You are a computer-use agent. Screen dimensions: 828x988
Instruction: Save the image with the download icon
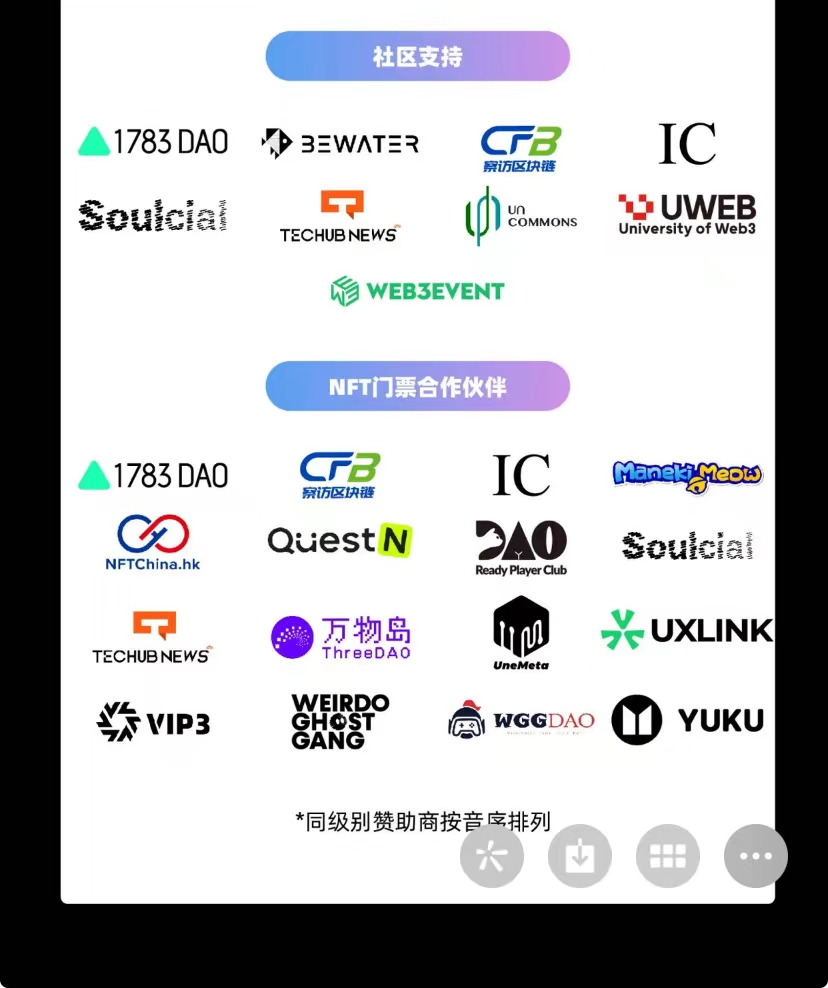(x=580, y=856)
